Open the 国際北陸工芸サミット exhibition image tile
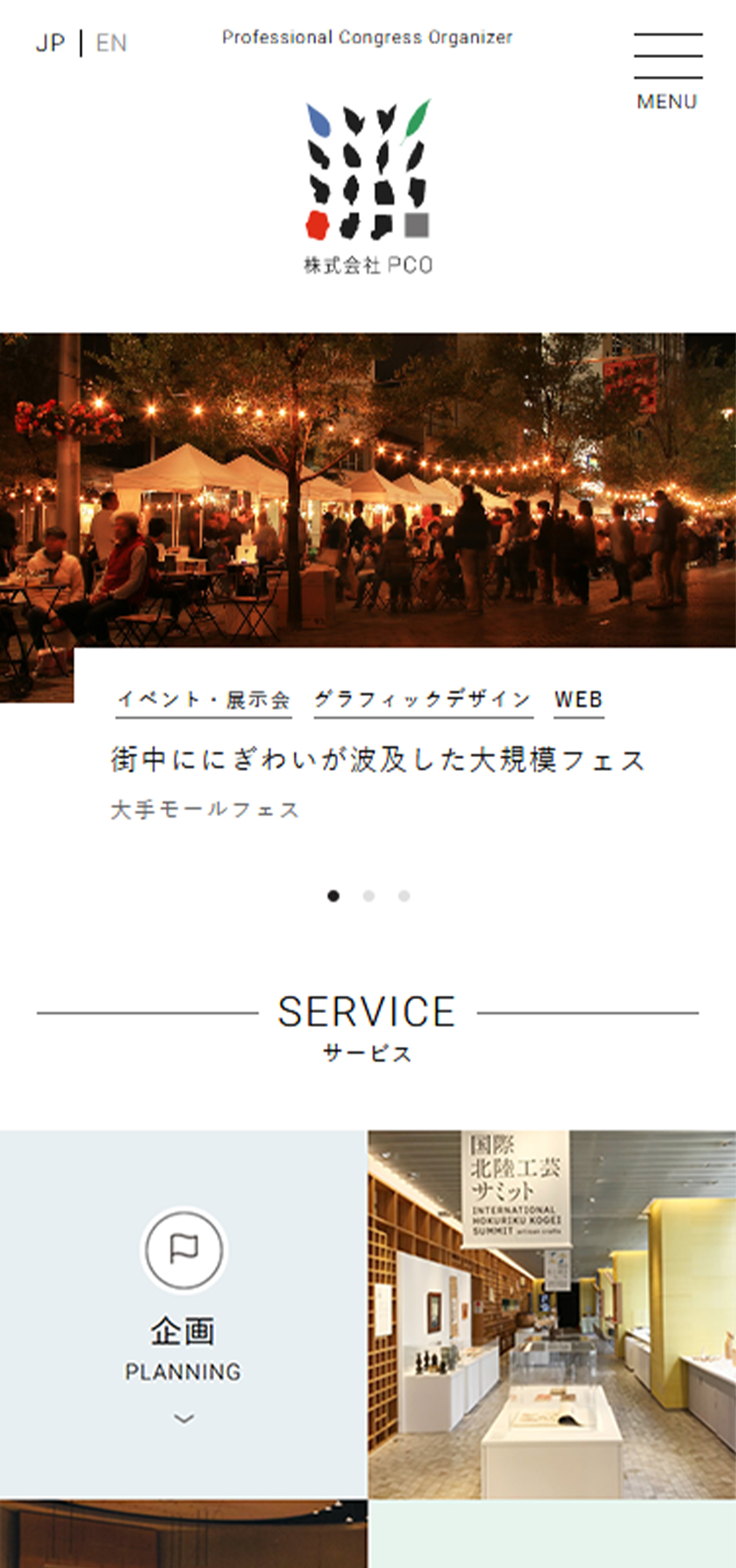This screenshot has width=736, height=1568. 552,1314
